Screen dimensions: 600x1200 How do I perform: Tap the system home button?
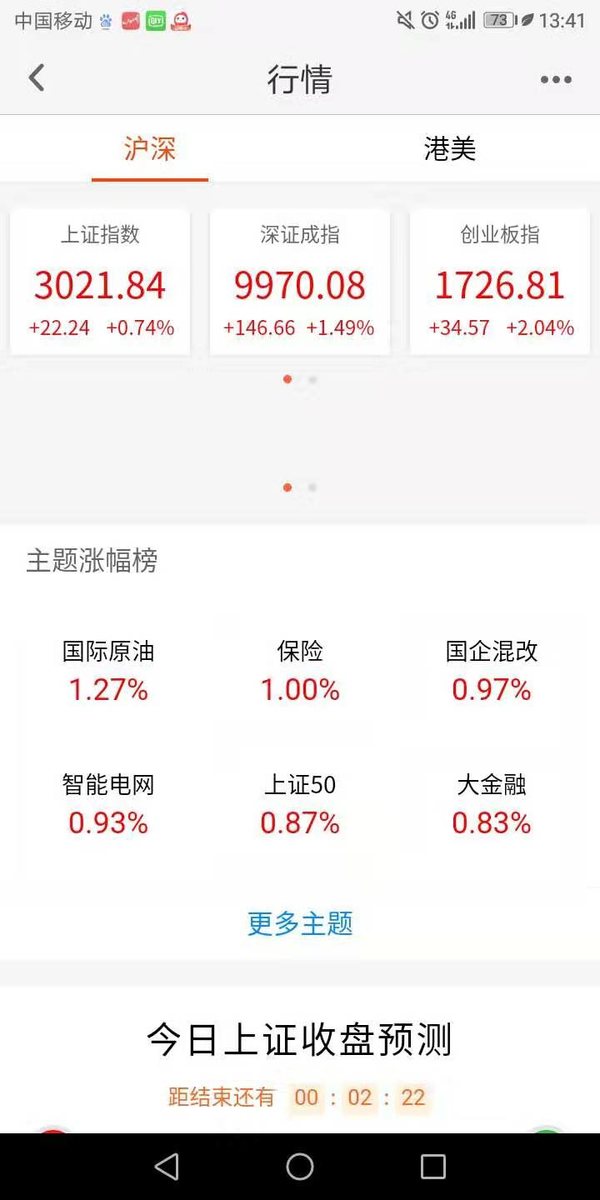[x=300, y=1166]
